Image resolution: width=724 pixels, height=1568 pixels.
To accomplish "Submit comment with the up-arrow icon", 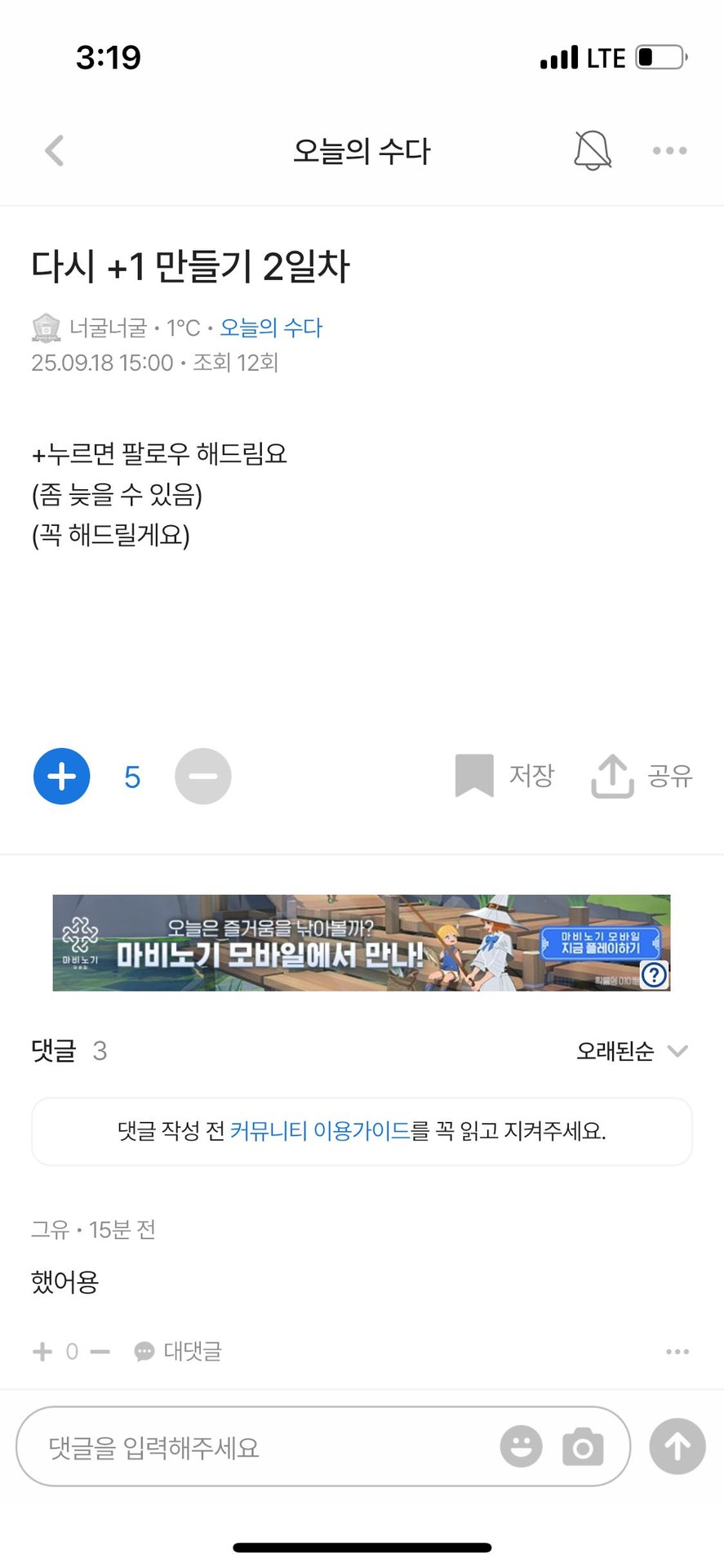I will coord(676,1446).
